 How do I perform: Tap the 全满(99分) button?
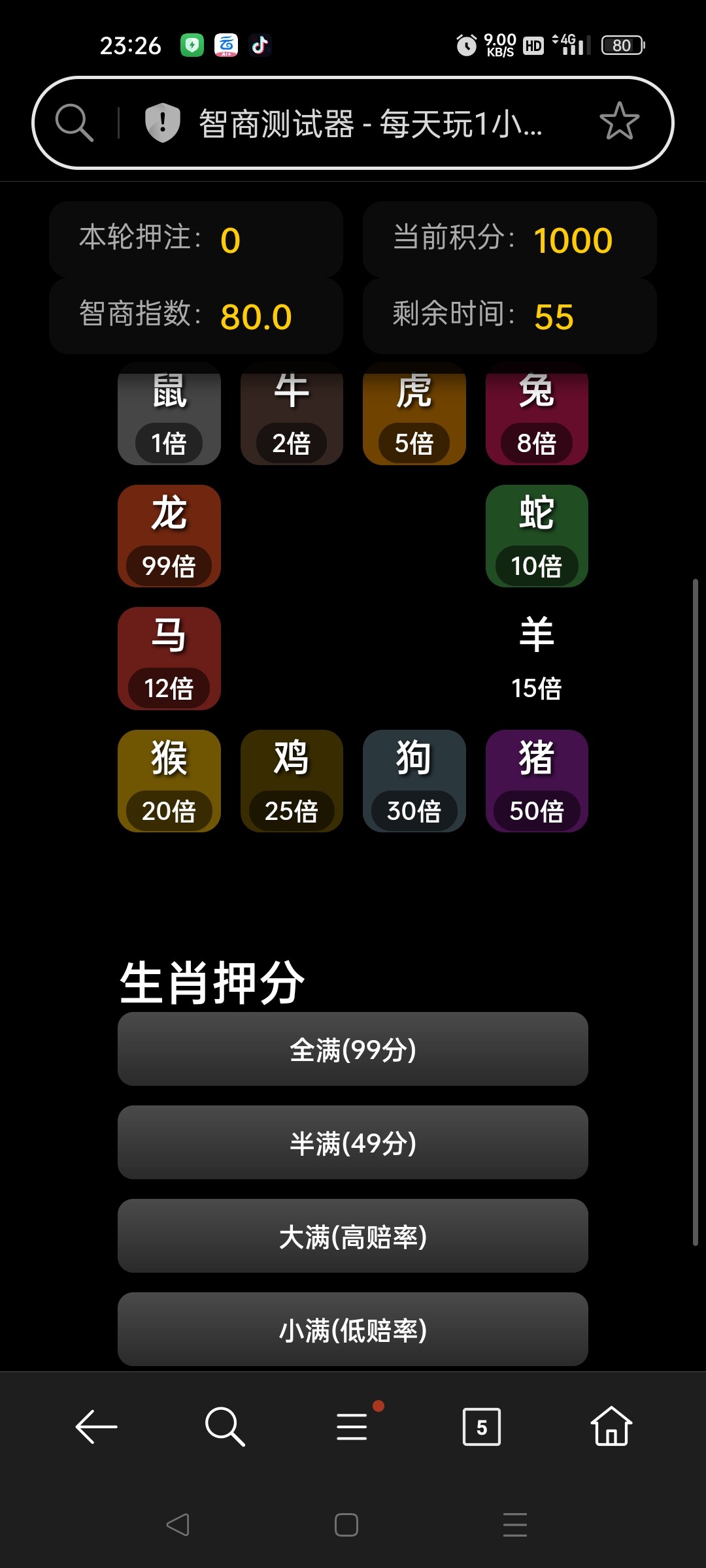pos(353,1049)
